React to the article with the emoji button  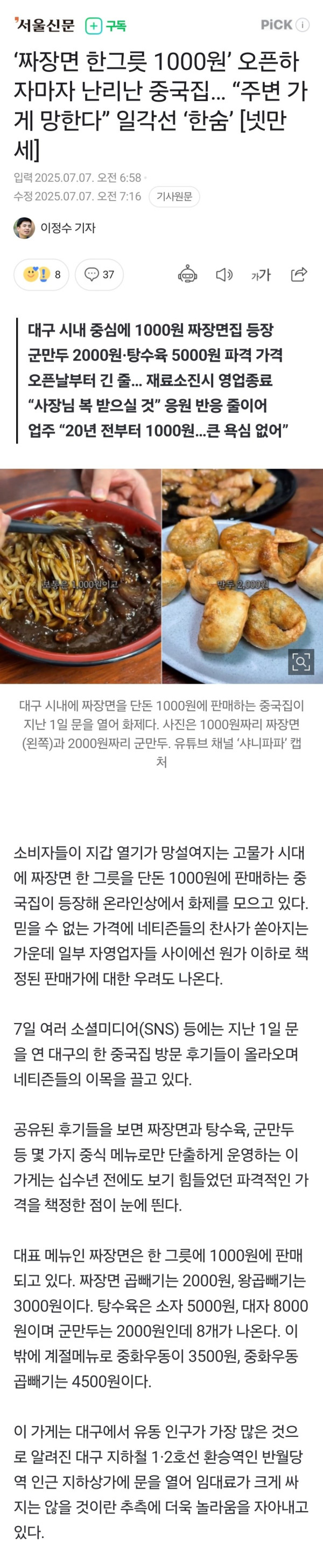click(41, 275)
